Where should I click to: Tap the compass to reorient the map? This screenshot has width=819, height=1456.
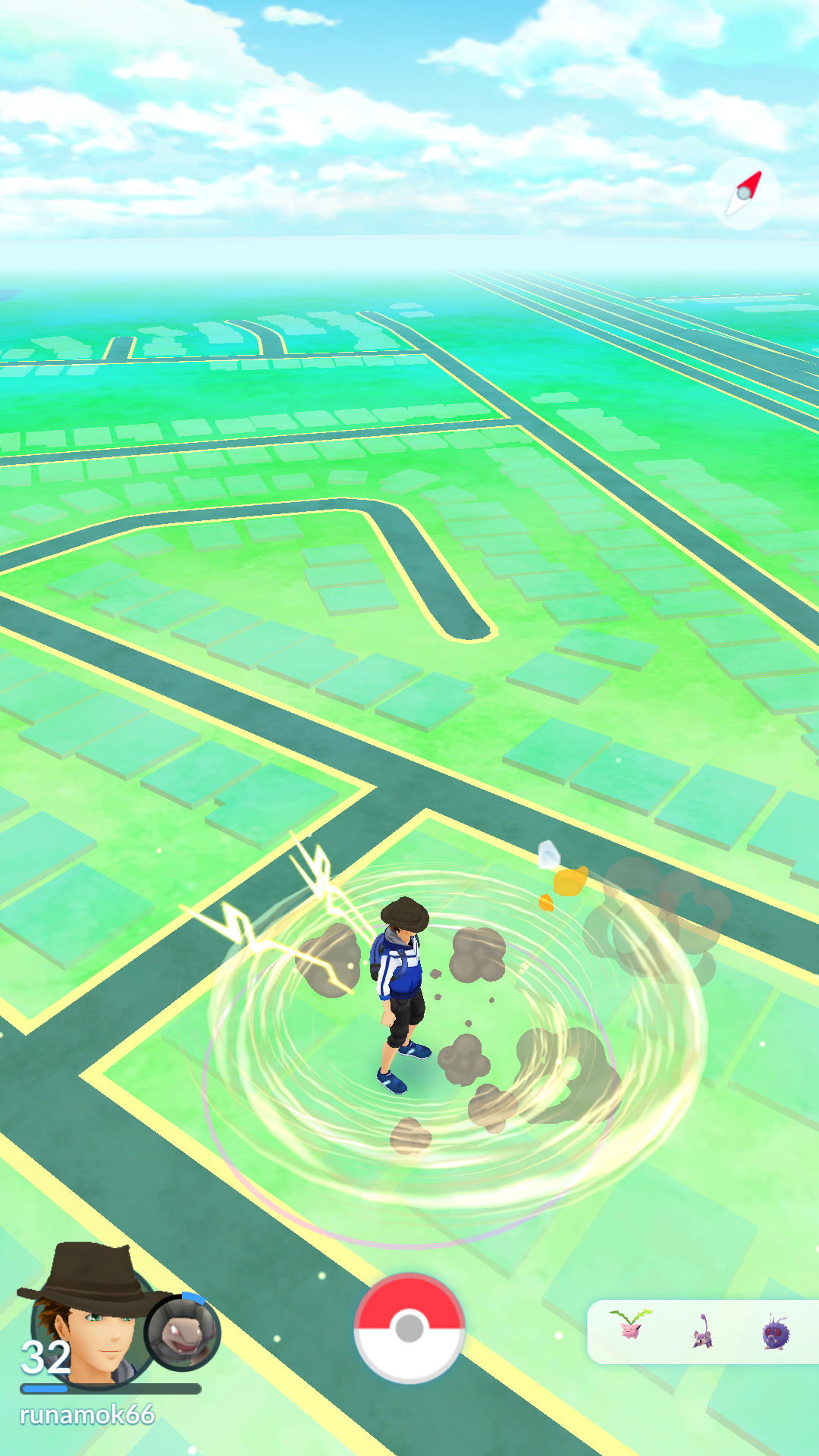[x=745, y=194]
